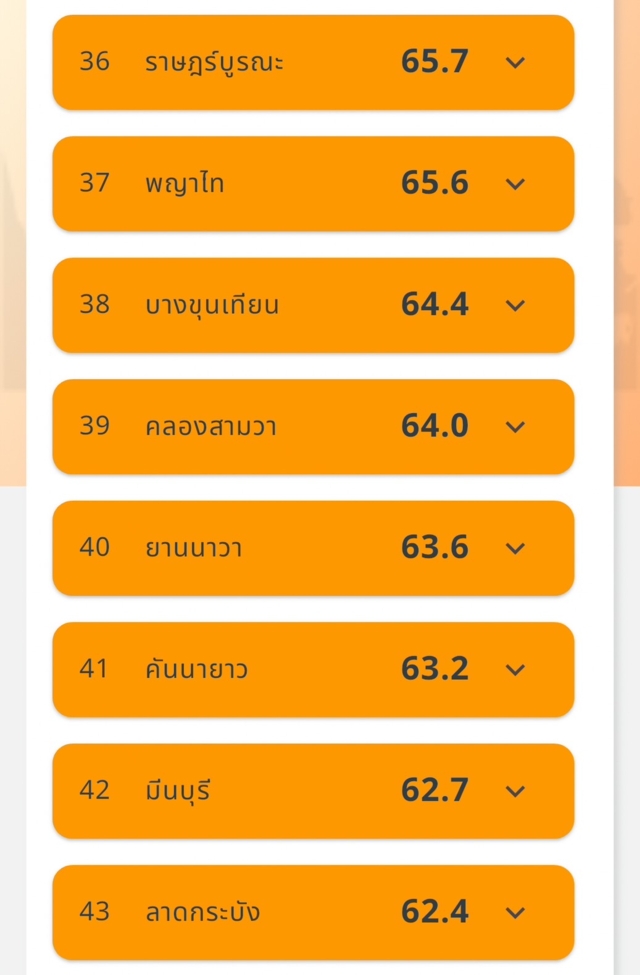Expand the ราษฎร์บูรณะ row ranked 36
640x975 pixels.
(515, 62)
